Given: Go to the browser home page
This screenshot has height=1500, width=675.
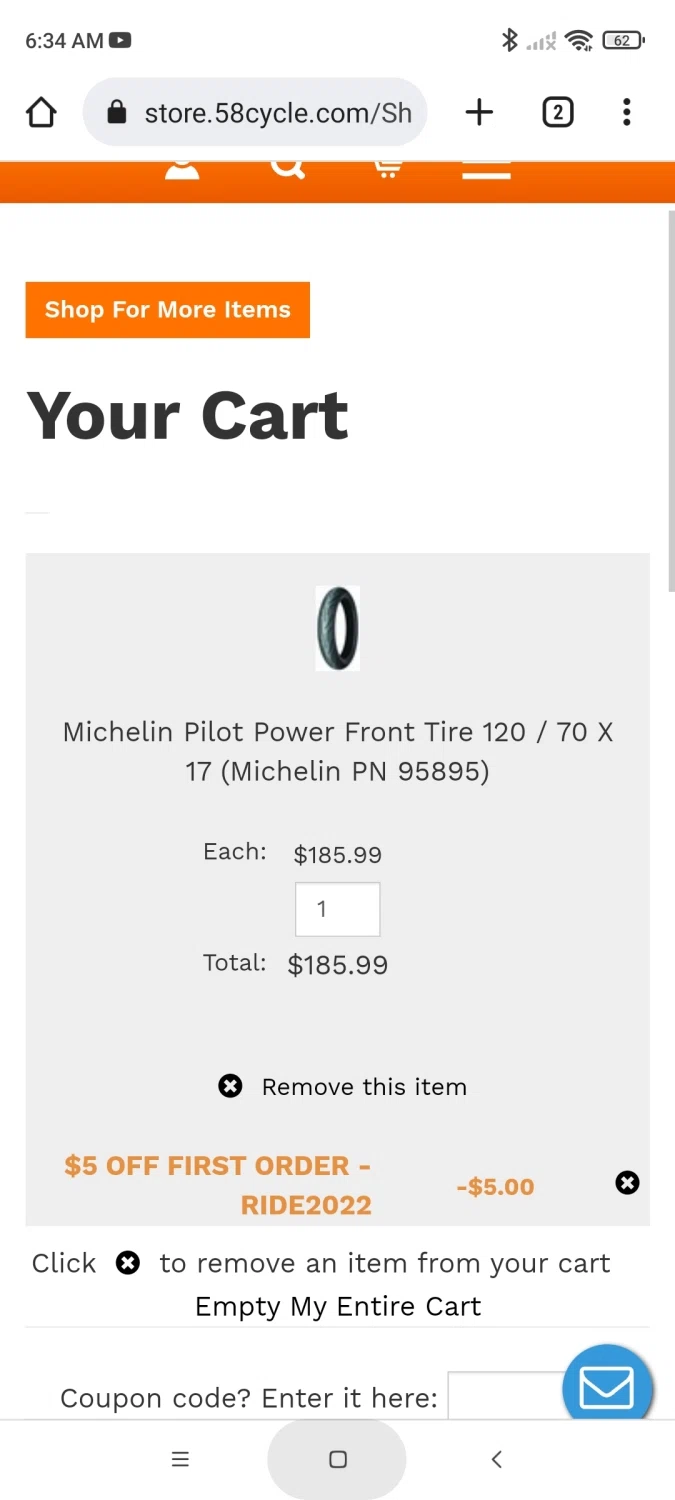Looking at the screenshot, I should (x=41, y=113).
